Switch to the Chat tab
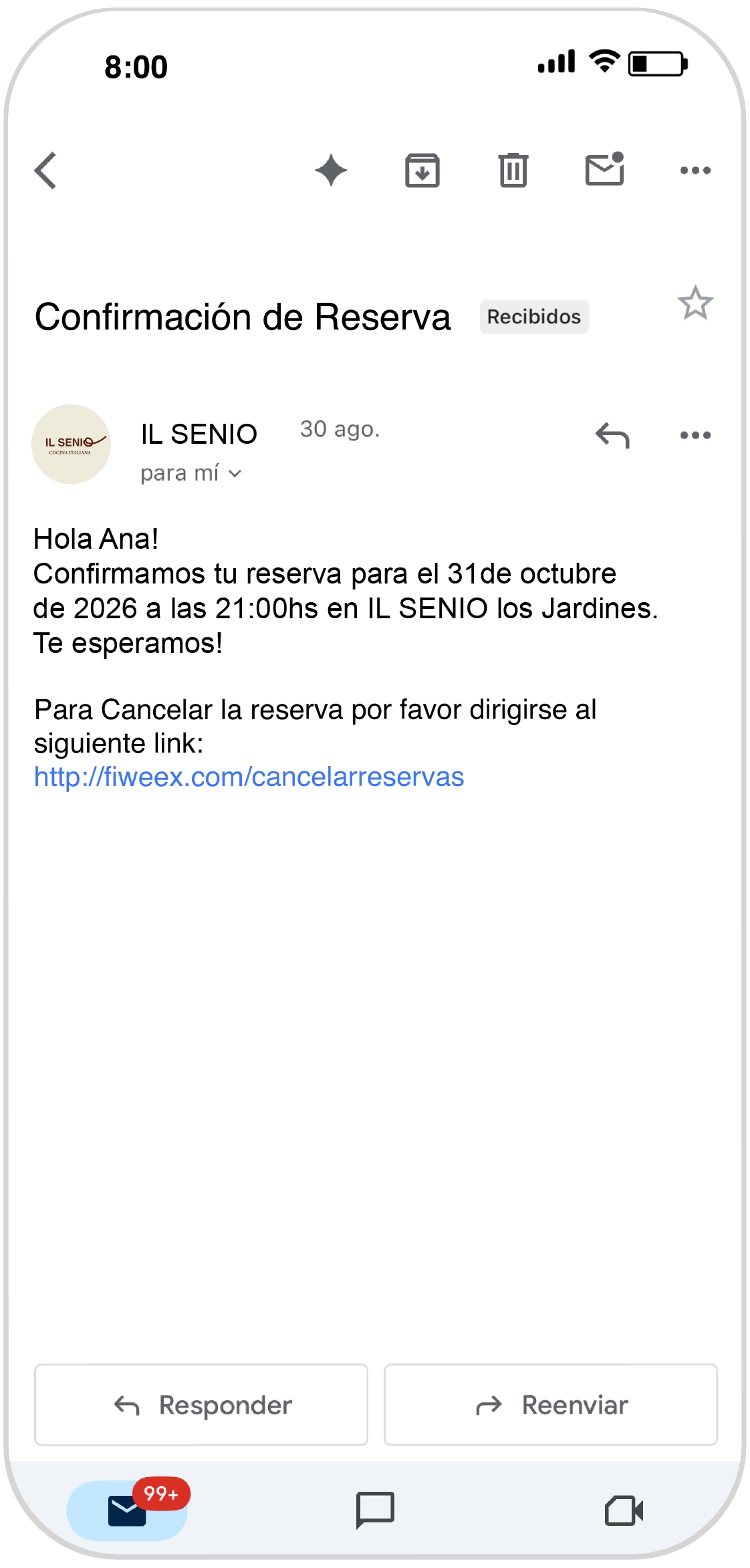Image resolution: width=750 pixels, height=1568 pixels. [375, 1510]
